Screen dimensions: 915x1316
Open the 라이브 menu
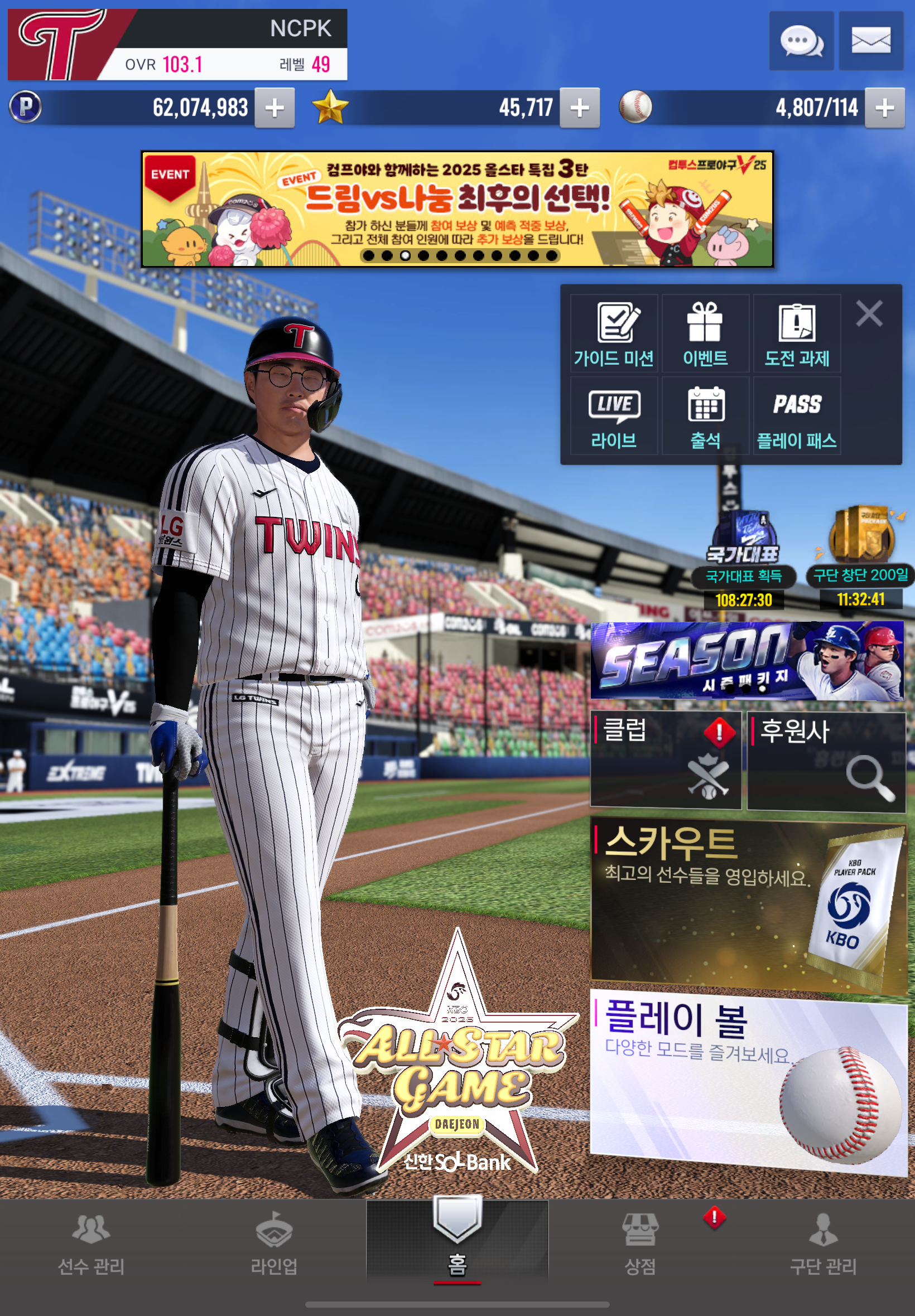click(x=613, y=417)
